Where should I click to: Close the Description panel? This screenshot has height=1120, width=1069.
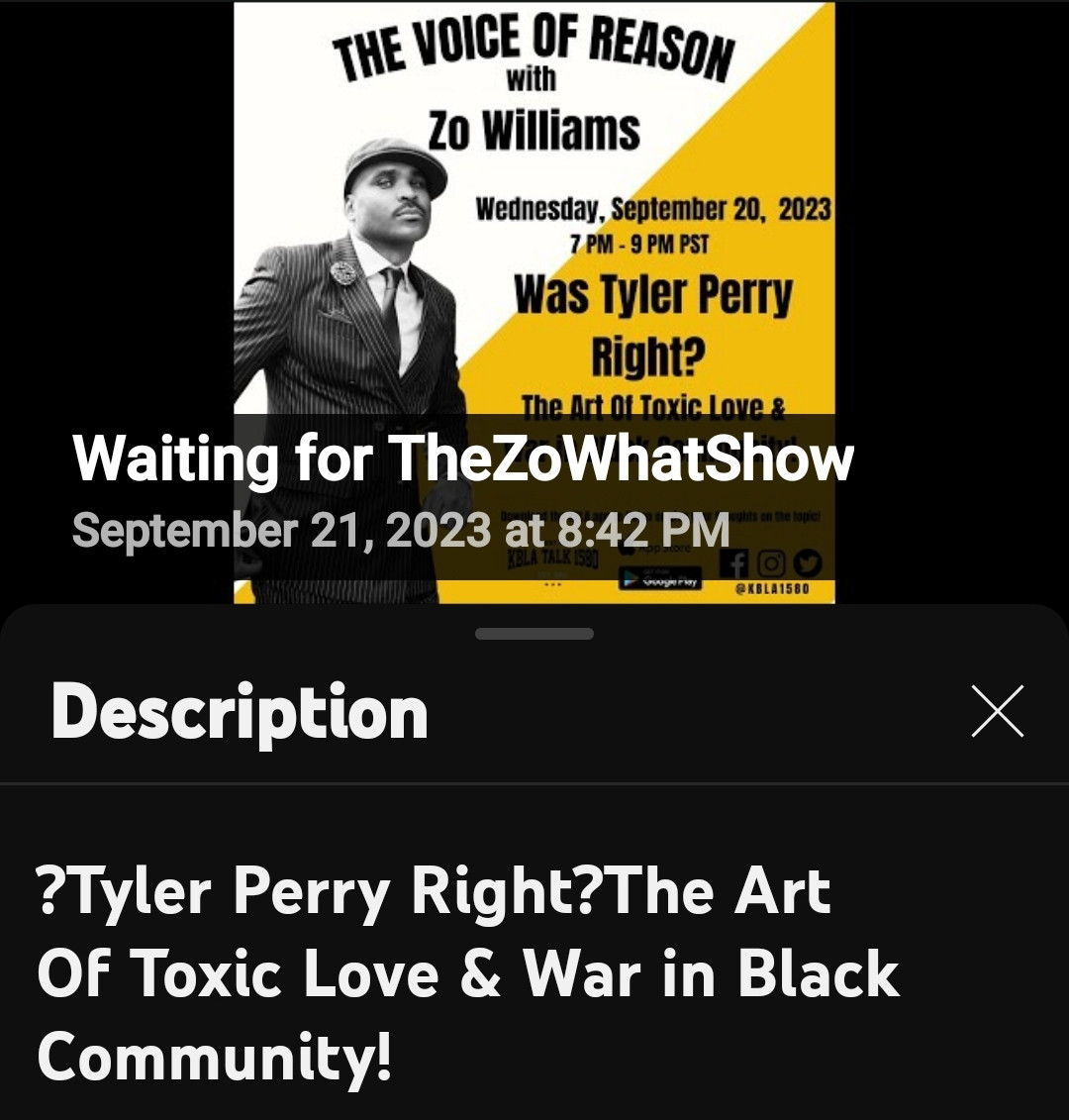pos(997,711)
